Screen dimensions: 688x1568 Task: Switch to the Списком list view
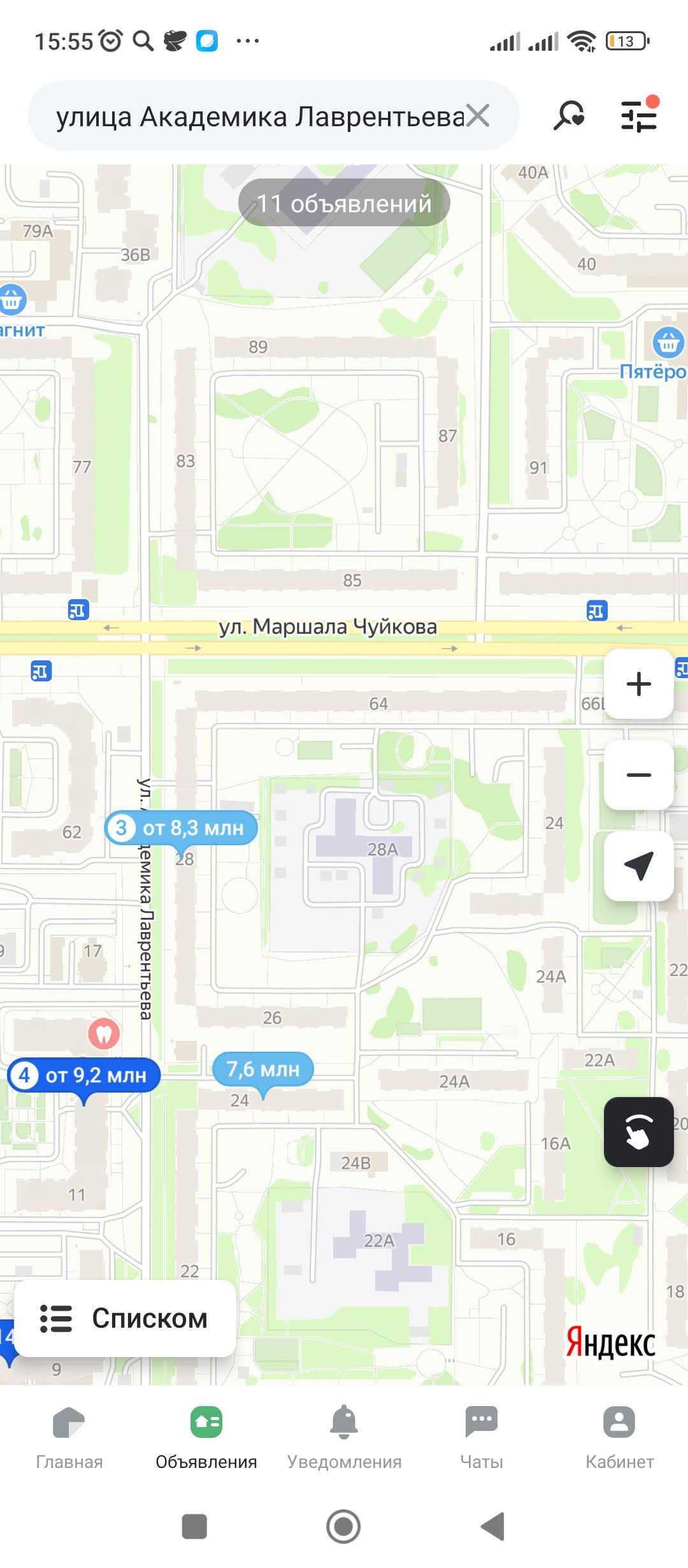(x=125, y=1318)
